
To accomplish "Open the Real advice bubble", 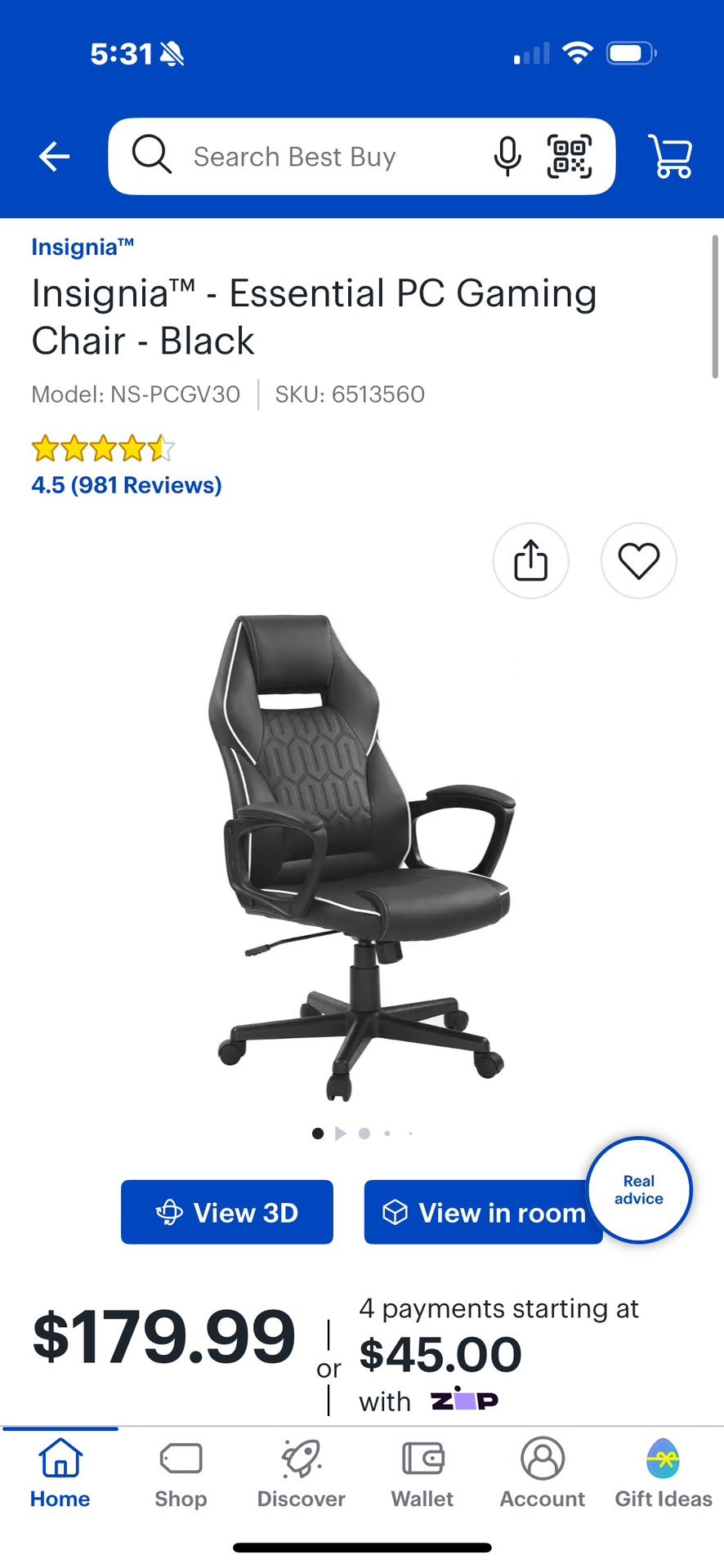I will [x=639, y=1190].
